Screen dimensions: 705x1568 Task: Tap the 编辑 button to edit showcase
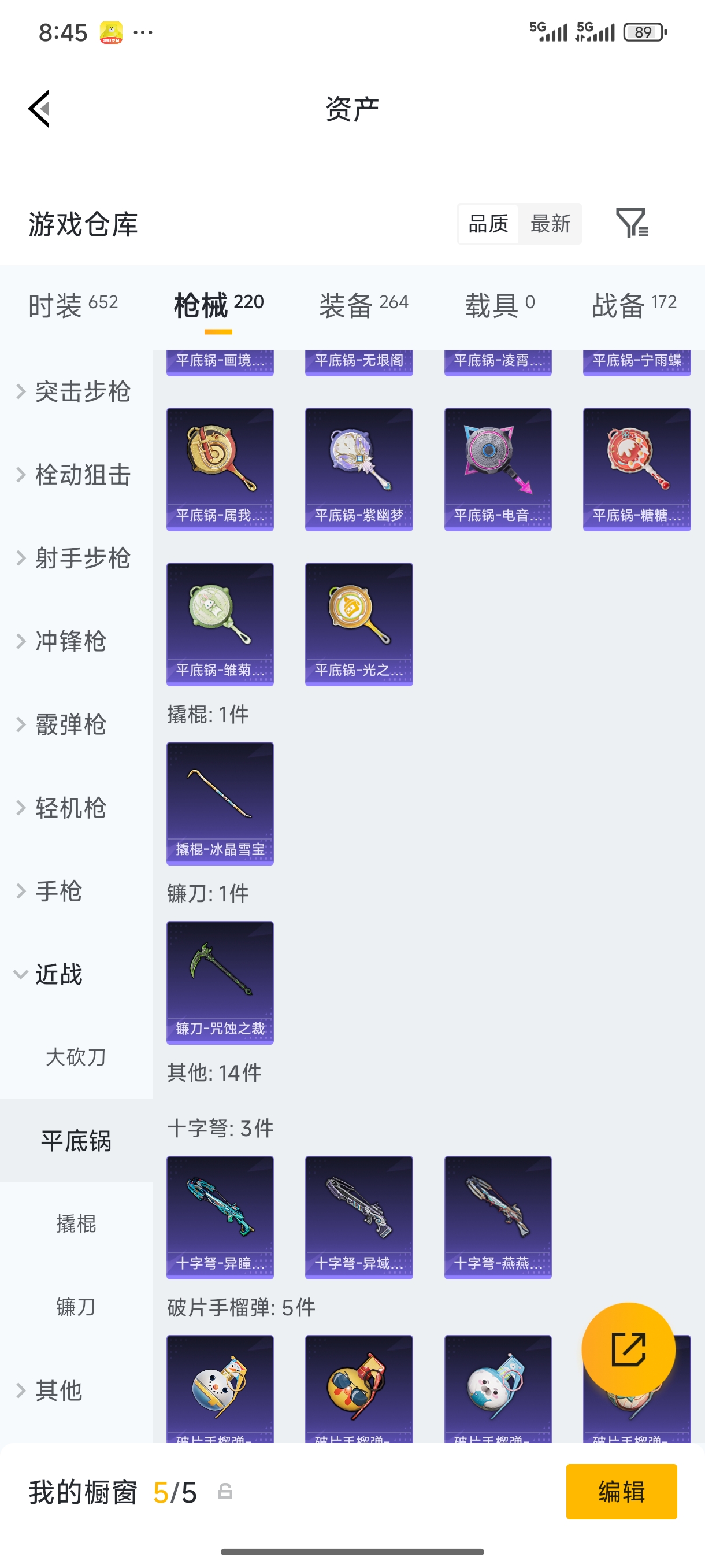point(622,1492)
